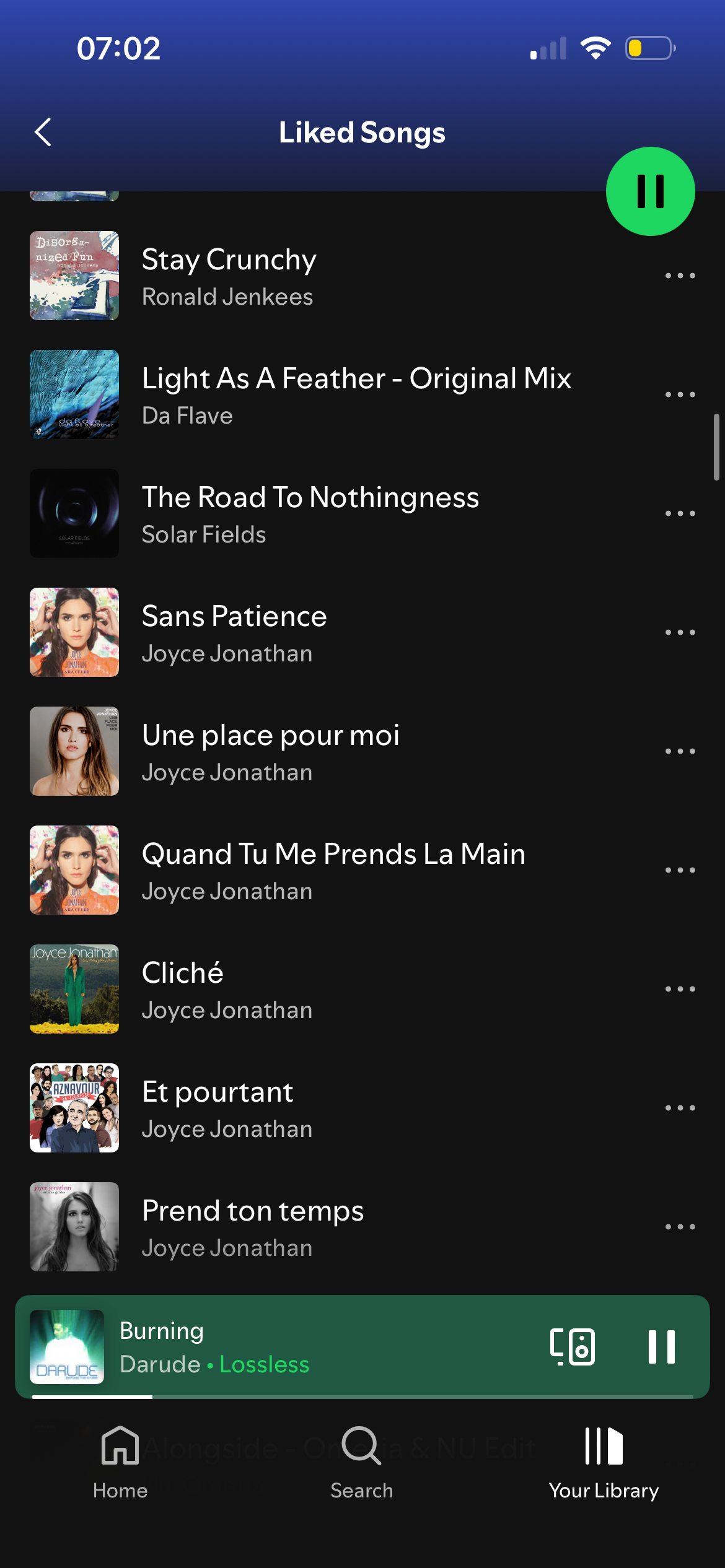Viewport: 725px width, 1568px height.
Task: Switch to the Search tab
Action: pyautogui.click(x=362, y=1463)
